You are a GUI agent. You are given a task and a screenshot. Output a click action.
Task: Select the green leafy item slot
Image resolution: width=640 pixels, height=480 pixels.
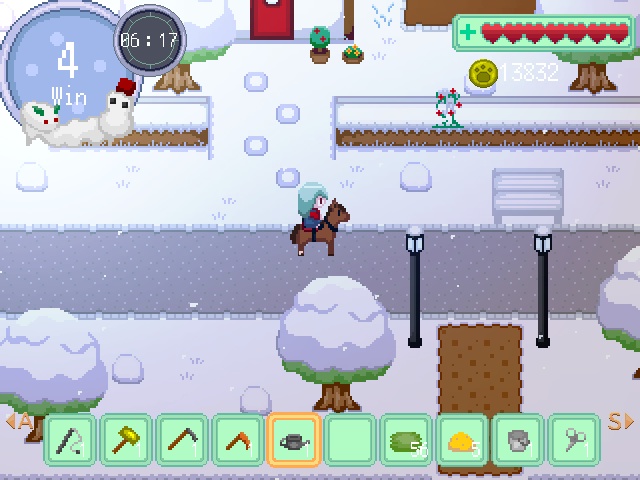click(406, 440)
